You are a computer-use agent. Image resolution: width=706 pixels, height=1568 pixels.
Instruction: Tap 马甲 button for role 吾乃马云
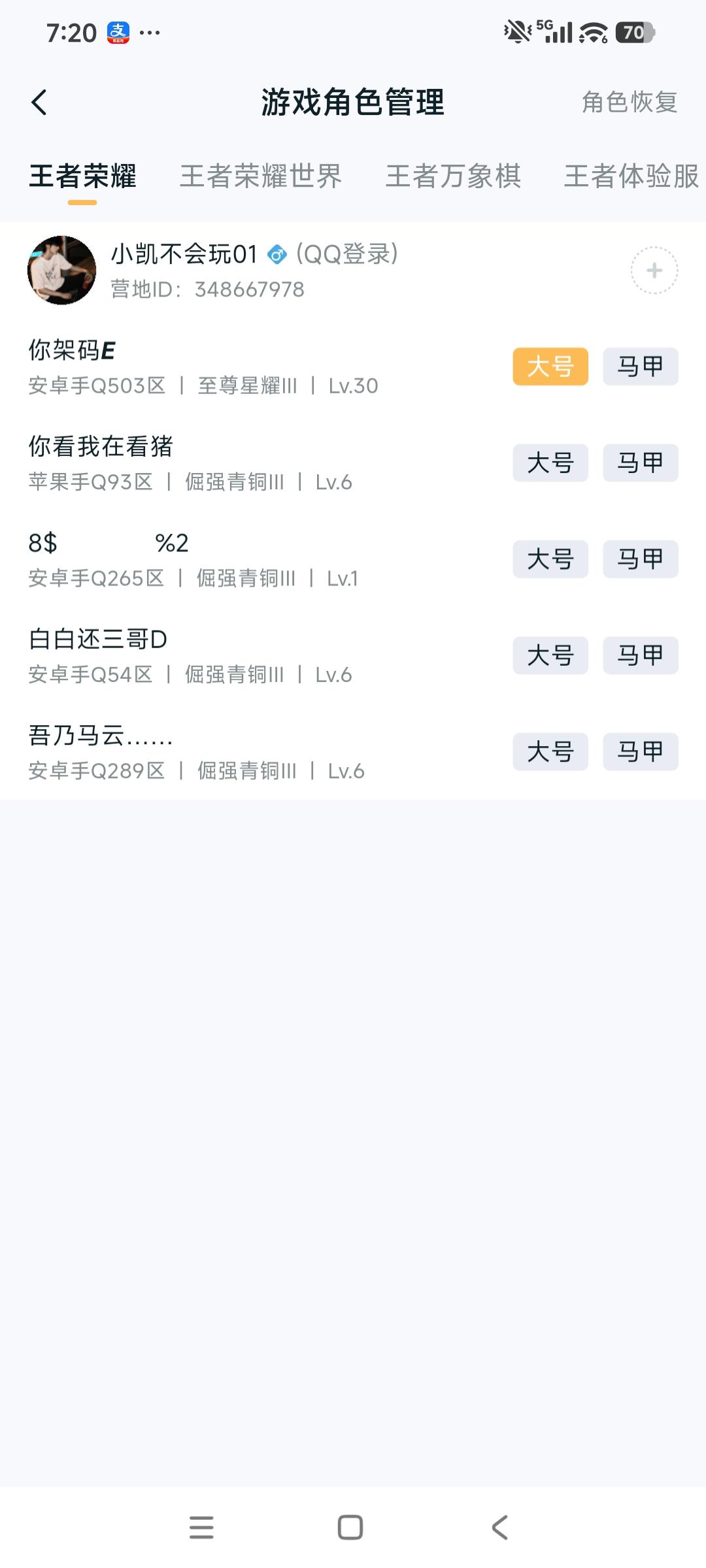(639, 753)
